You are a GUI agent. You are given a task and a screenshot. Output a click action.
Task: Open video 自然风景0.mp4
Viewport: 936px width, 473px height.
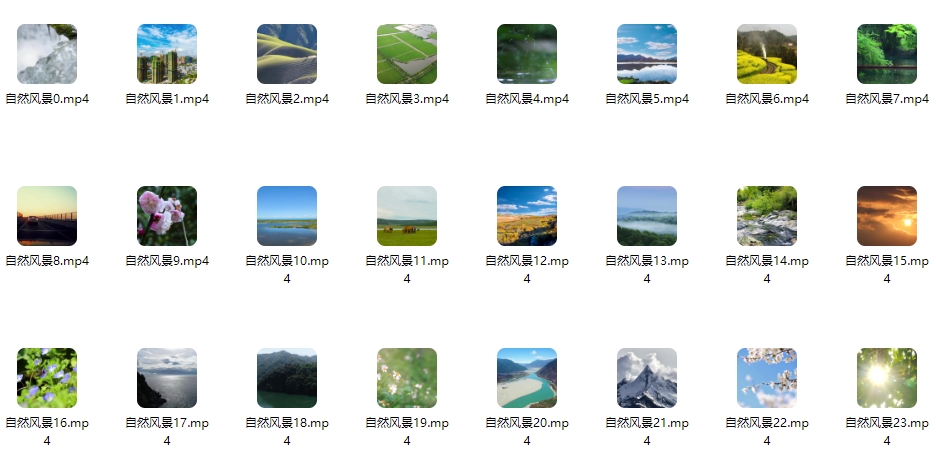tap(47, 54)
